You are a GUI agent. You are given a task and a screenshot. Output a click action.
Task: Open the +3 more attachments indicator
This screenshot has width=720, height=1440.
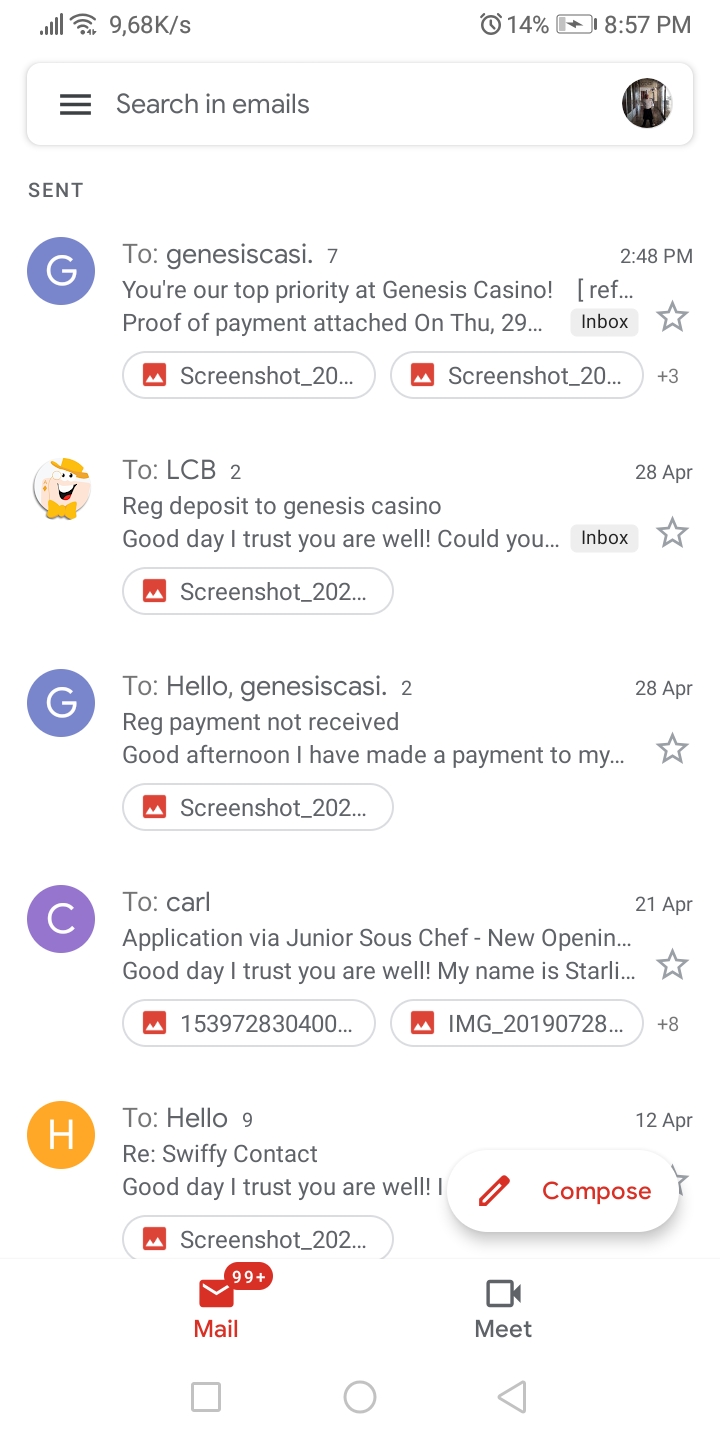(x=668, y=376)
